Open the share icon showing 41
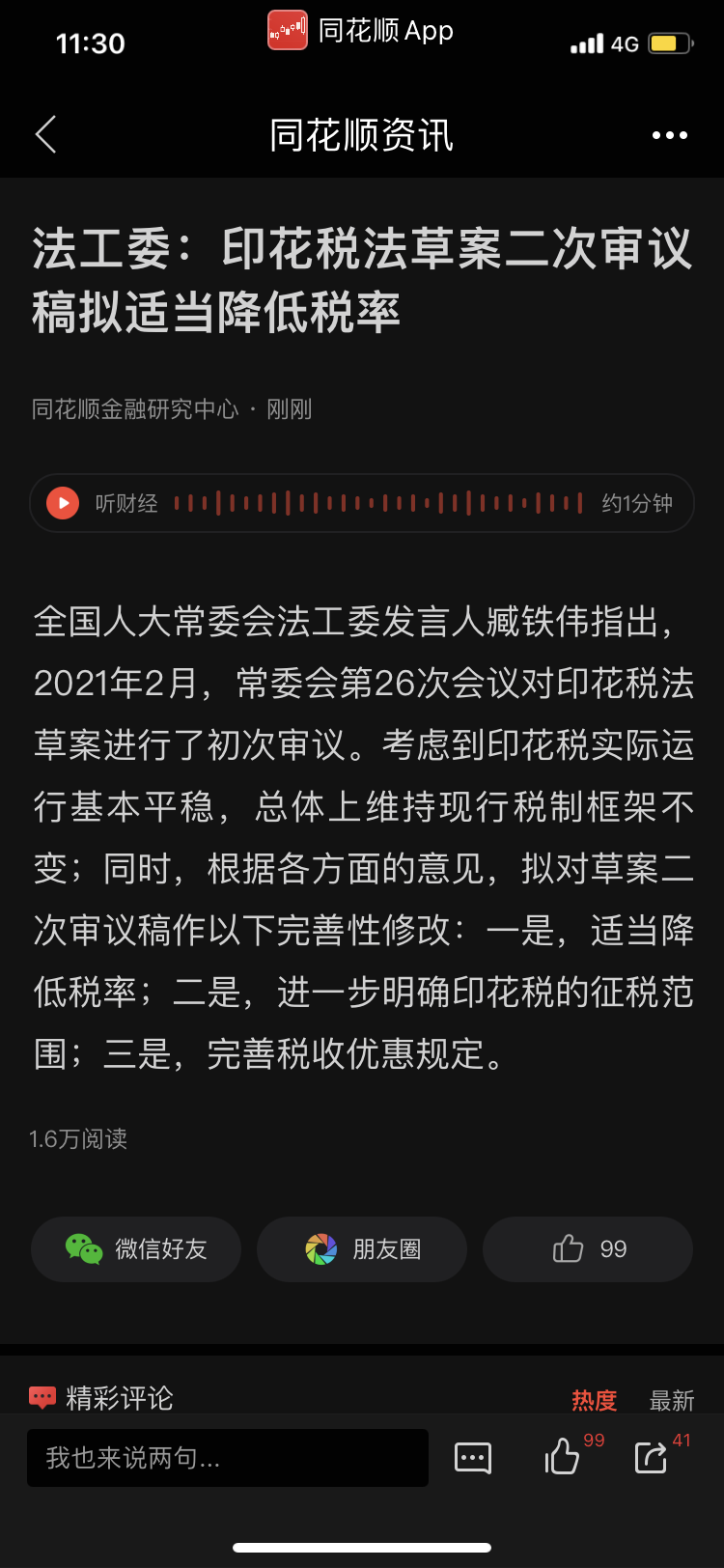The image size is (724, 1568). click(652, 1457)
